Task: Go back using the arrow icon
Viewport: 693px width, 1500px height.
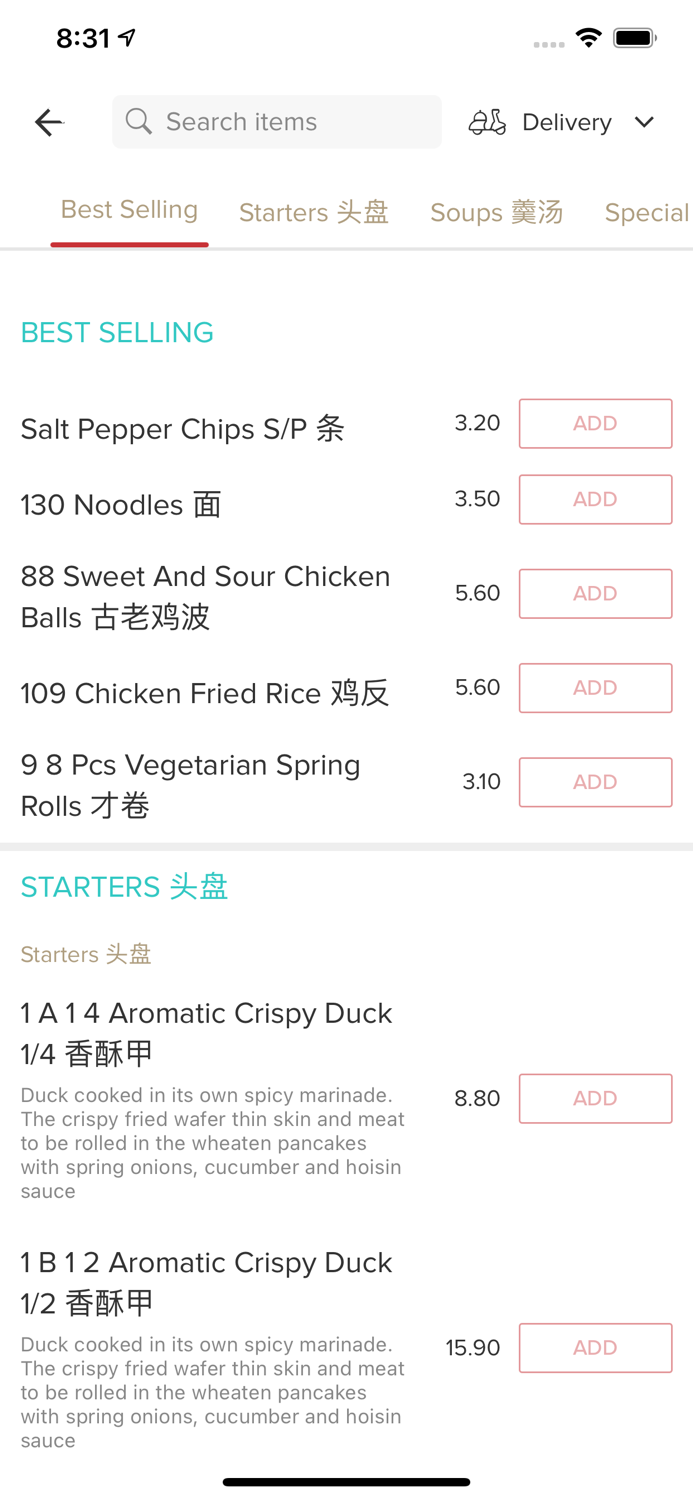Action: [49, 122]
